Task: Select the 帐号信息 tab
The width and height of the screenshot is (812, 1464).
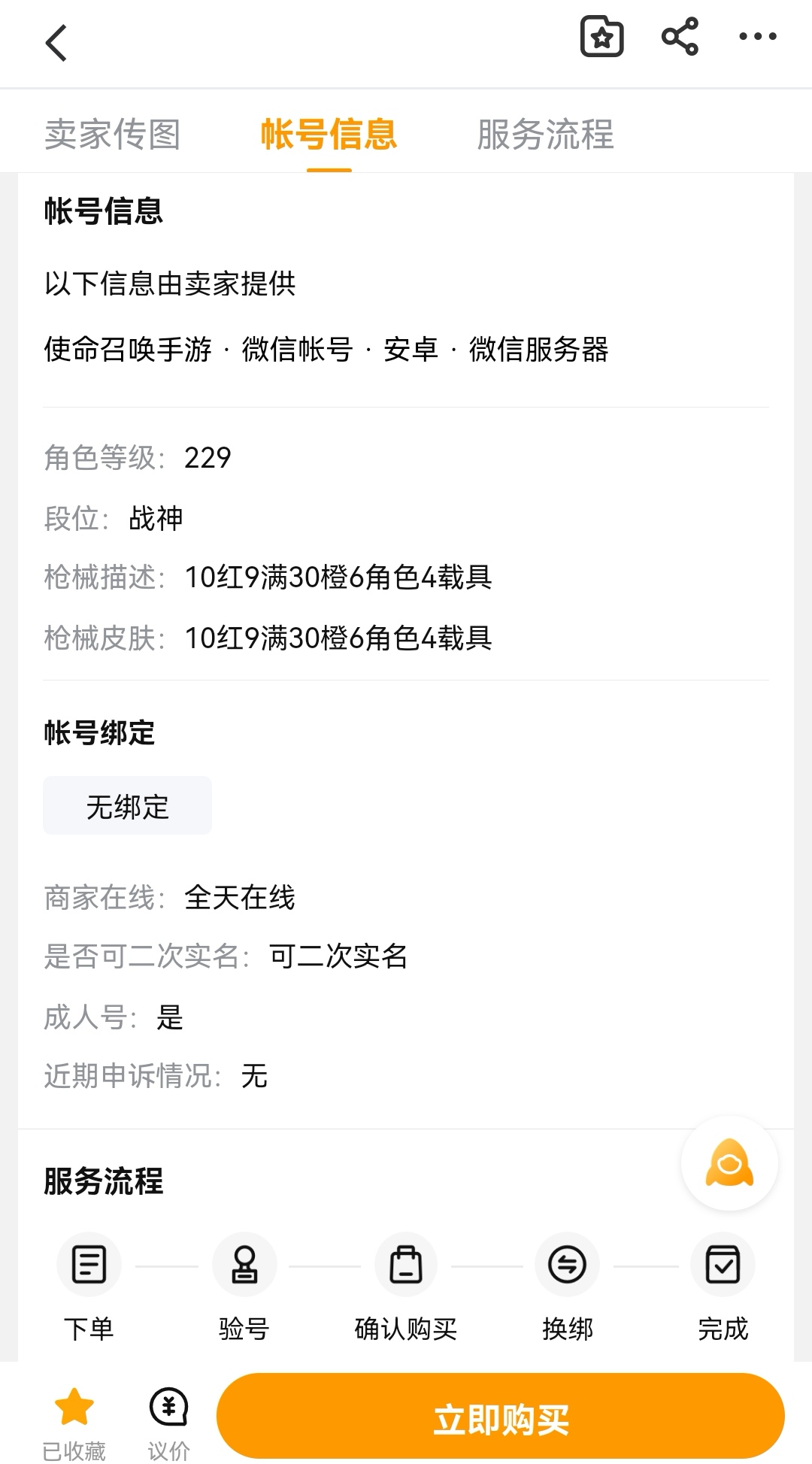Action: click(x=329, y=135)
